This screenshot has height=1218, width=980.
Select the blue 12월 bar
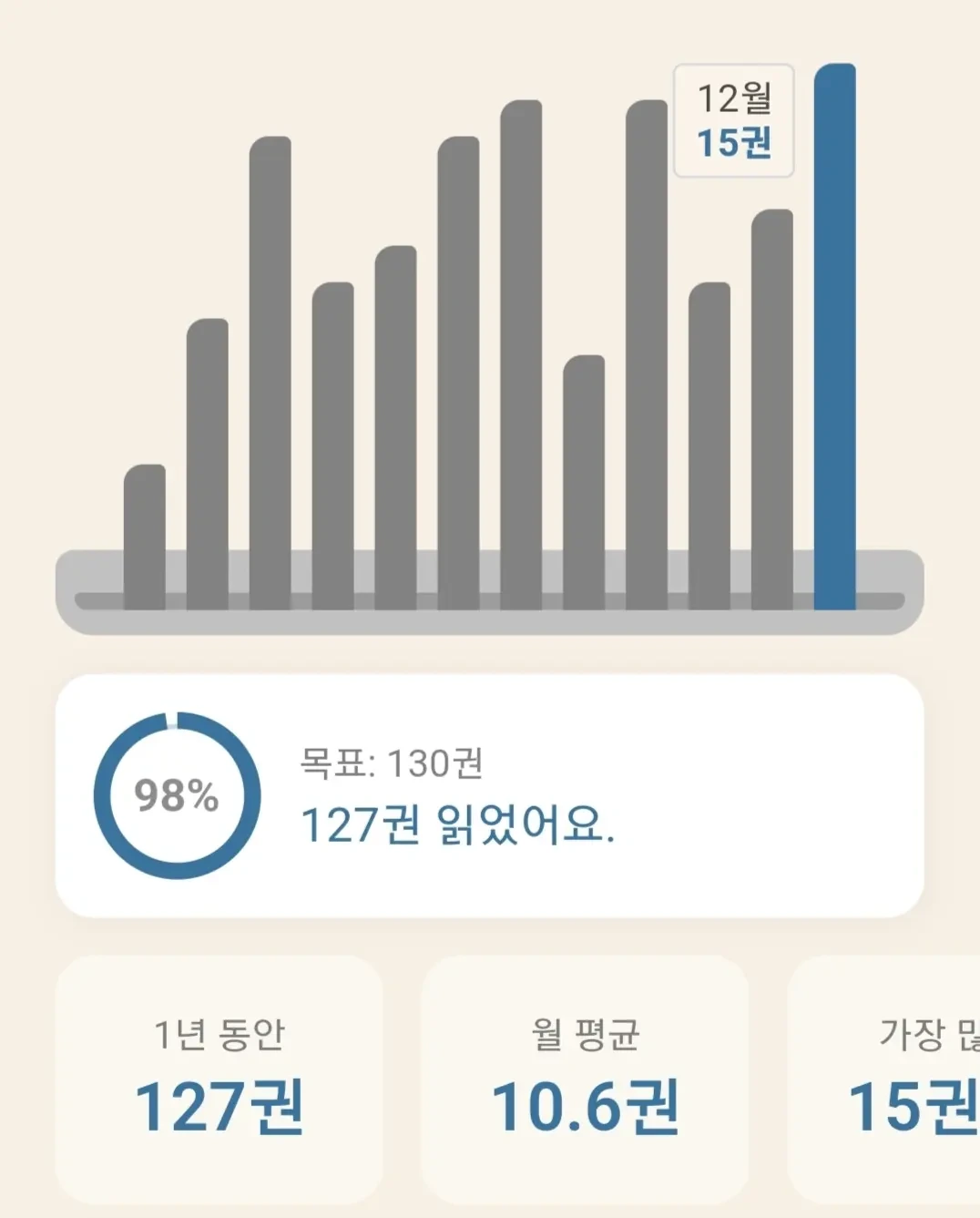click(x=834, y=336)
